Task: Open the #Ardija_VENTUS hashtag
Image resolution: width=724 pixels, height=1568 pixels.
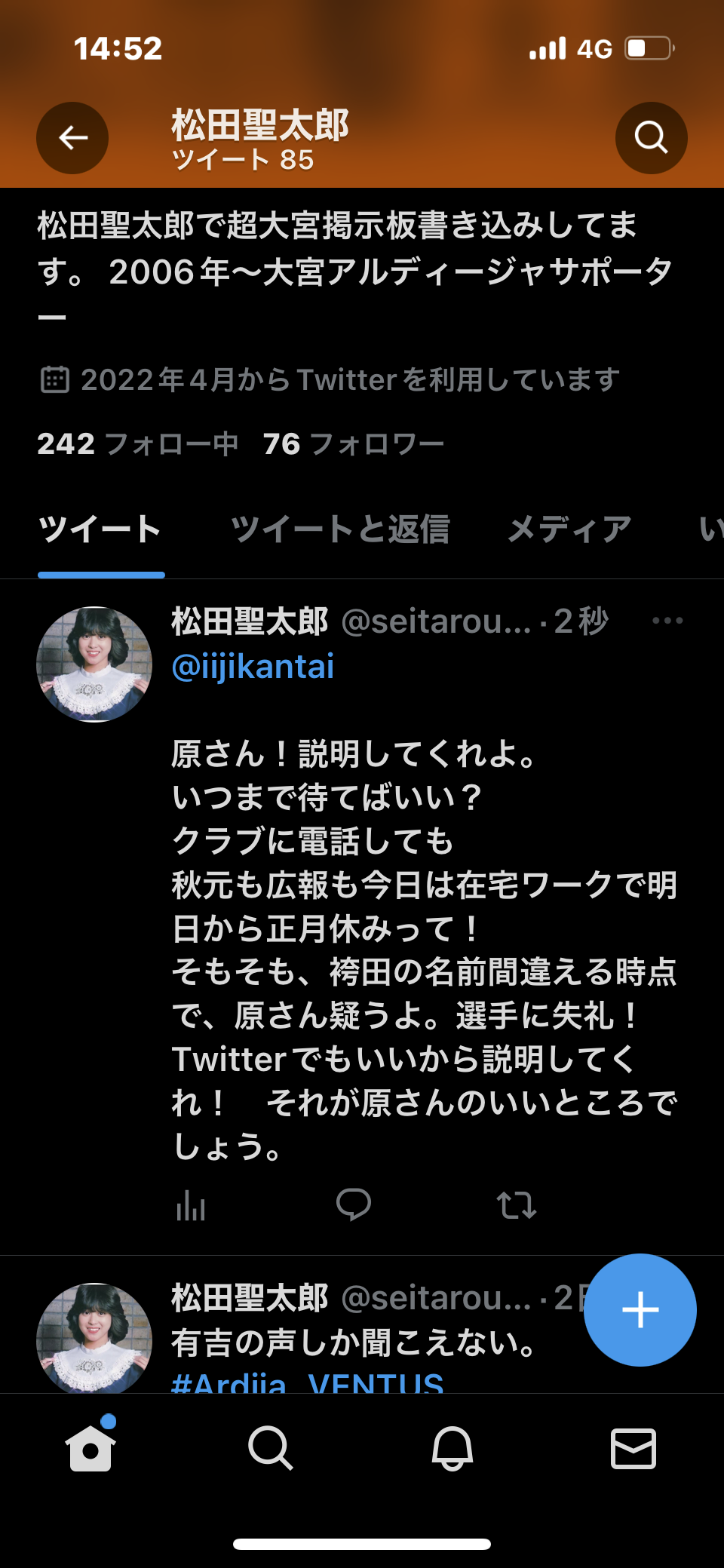Action: coord(307,1383)
